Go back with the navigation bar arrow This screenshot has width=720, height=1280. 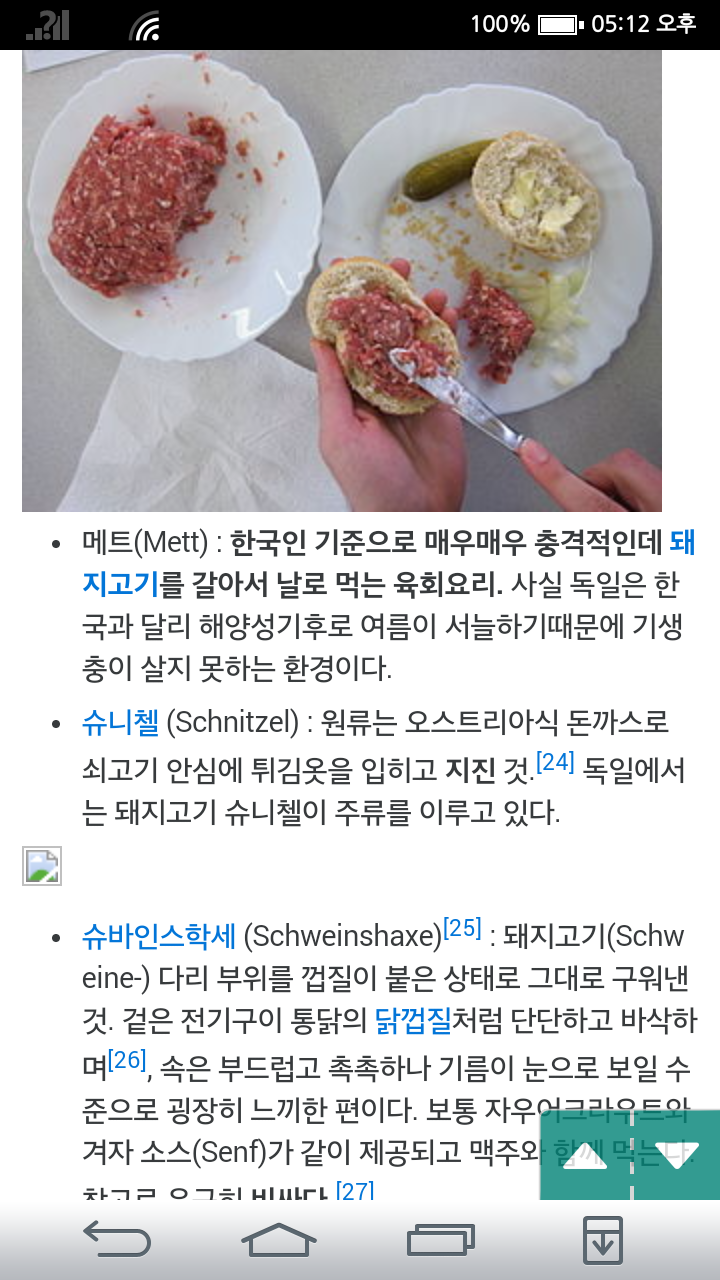click(117, 1240)
